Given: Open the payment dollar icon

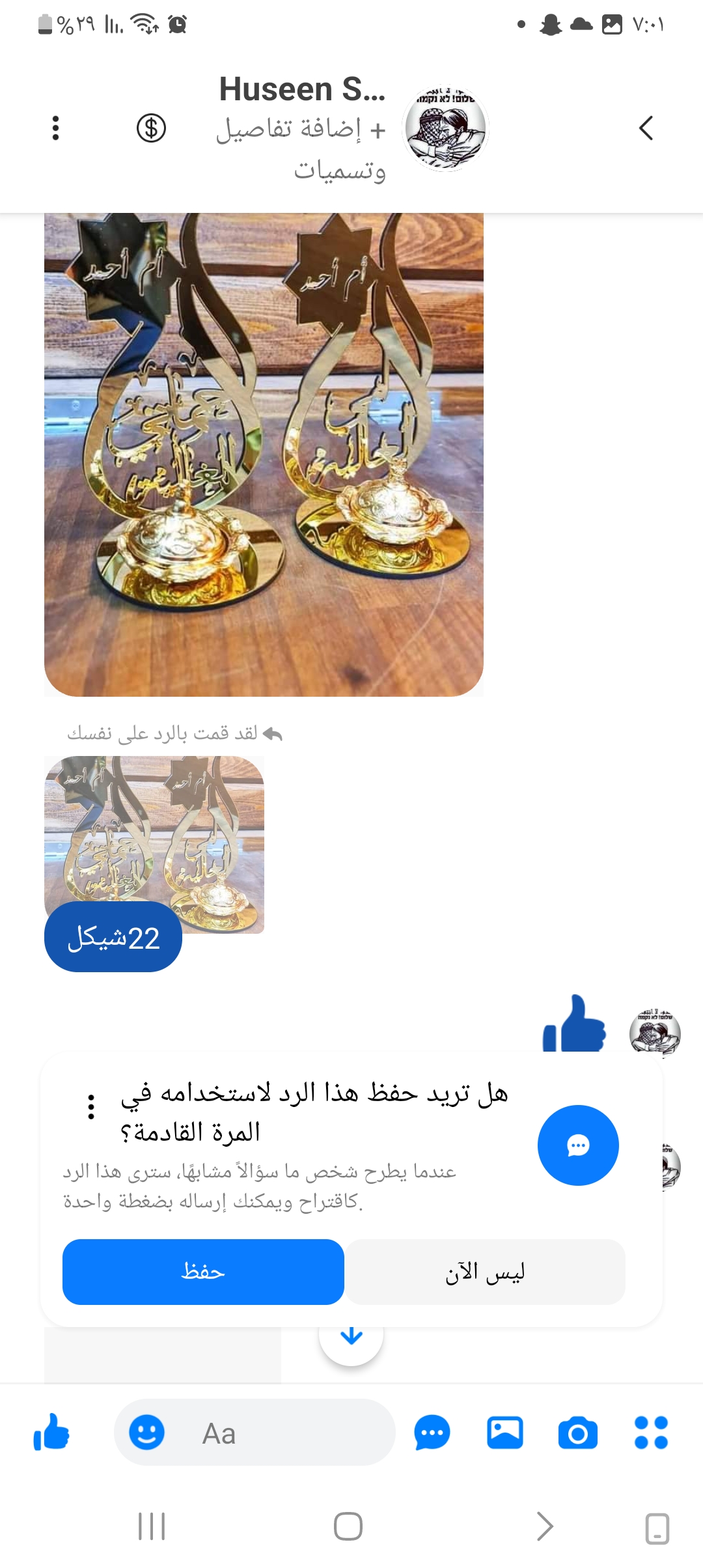Looking at the screenshot, I should point(151,128).
